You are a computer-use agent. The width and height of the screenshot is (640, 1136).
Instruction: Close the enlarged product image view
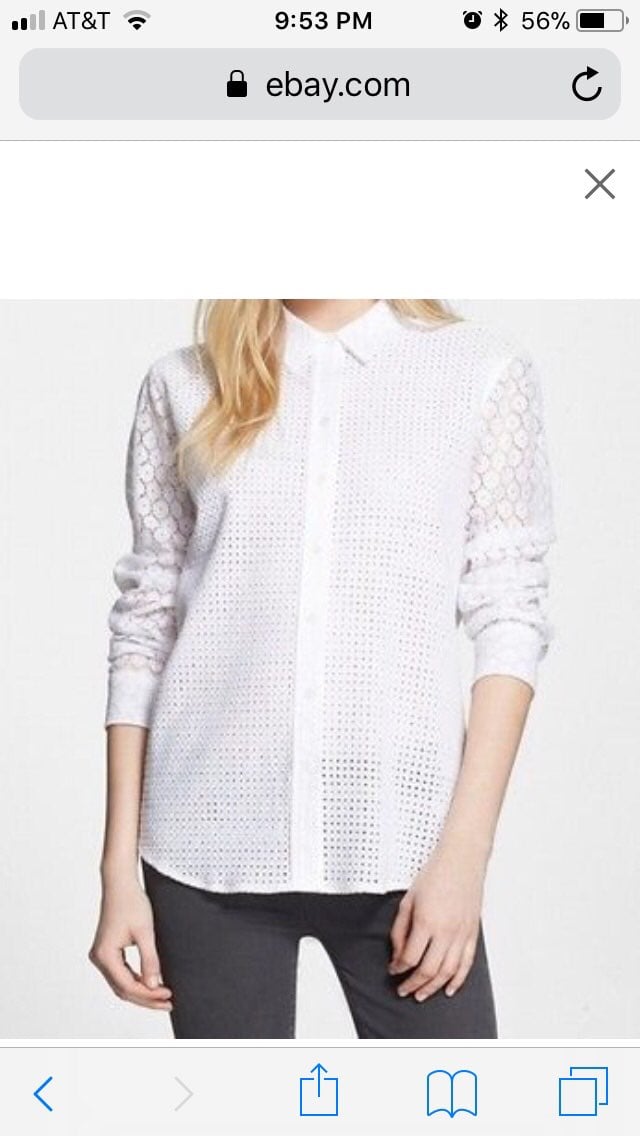click(x=599, y=184)
